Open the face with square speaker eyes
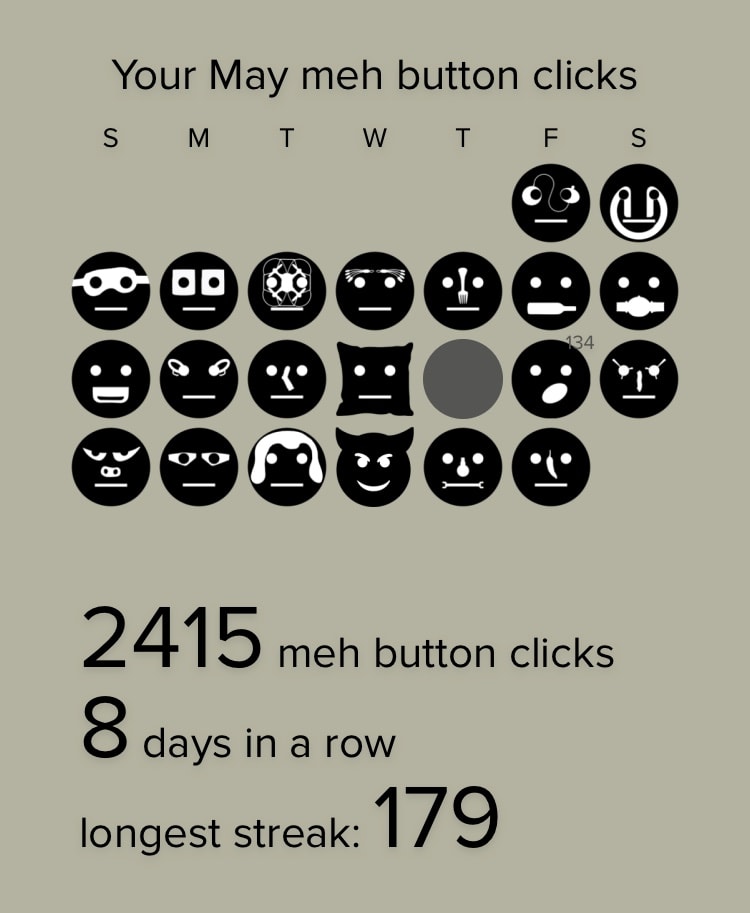Viewport: 750px width, 913px height. pos(198,291)
